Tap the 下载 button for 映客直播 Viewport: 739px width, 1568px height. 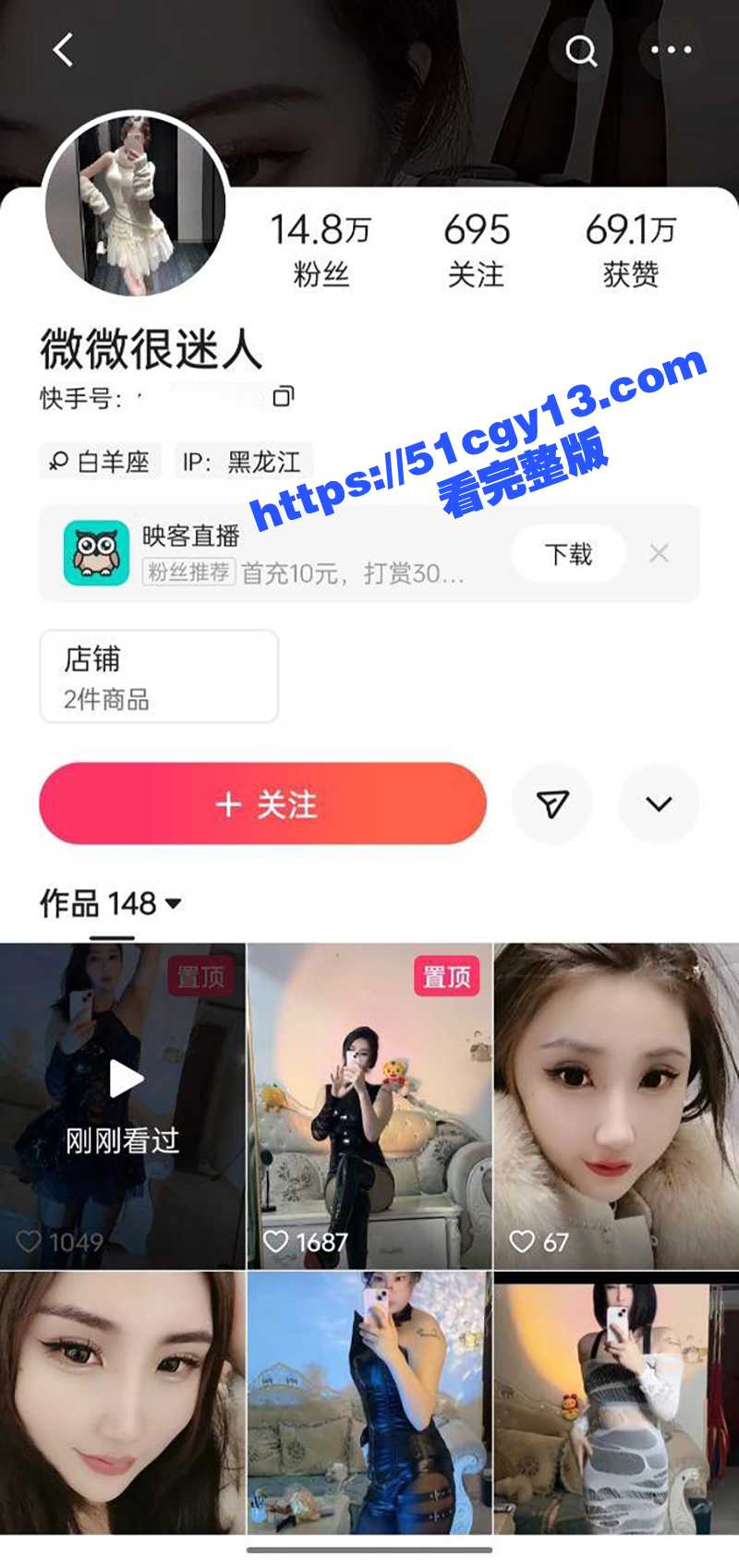point(568,554)
